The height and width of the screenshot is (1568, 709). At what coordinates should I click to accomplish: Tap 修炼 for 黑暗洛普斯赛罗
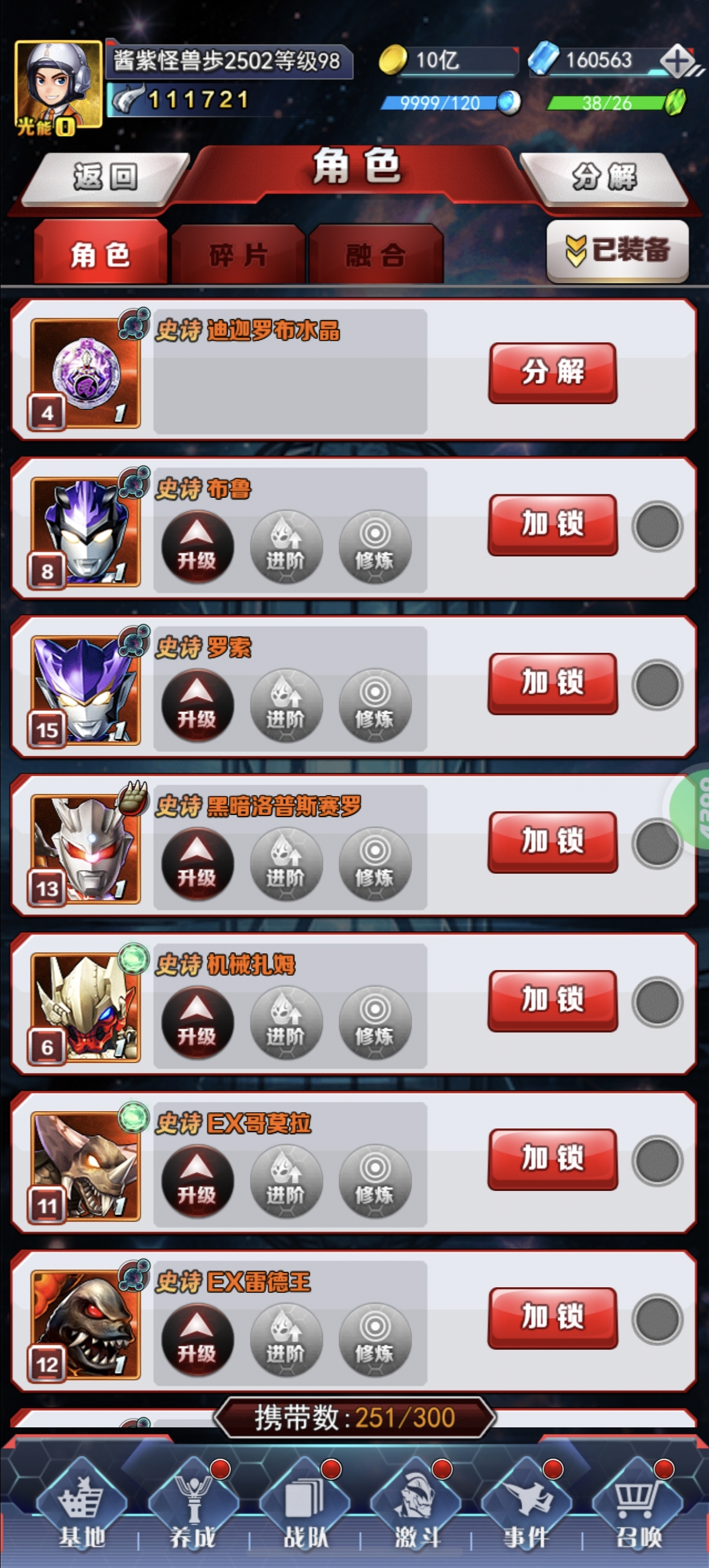(374, 864)
